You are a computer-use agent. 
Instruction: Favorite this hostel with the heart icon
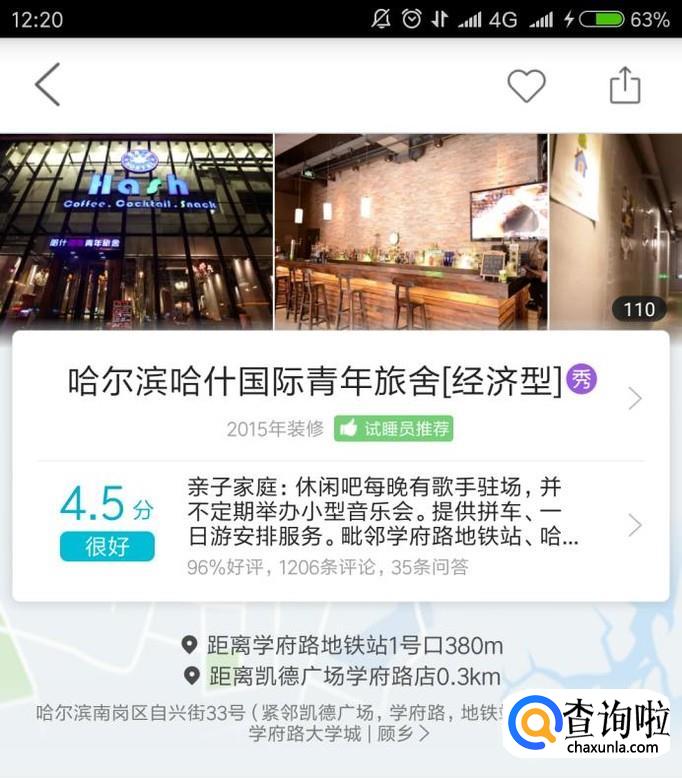[x=526, y=86]
